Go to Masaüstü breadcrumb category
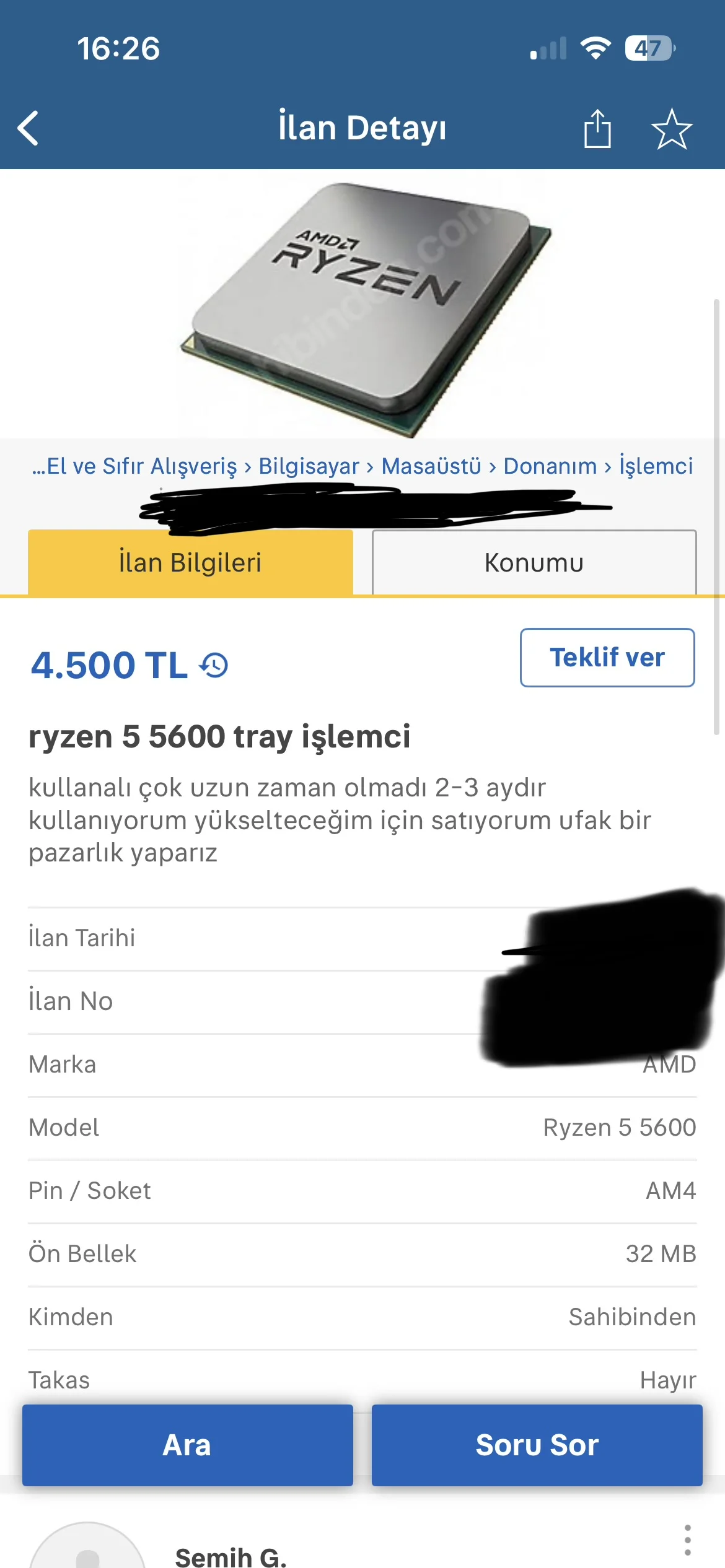725x1568 pixels. click(431, 466)
